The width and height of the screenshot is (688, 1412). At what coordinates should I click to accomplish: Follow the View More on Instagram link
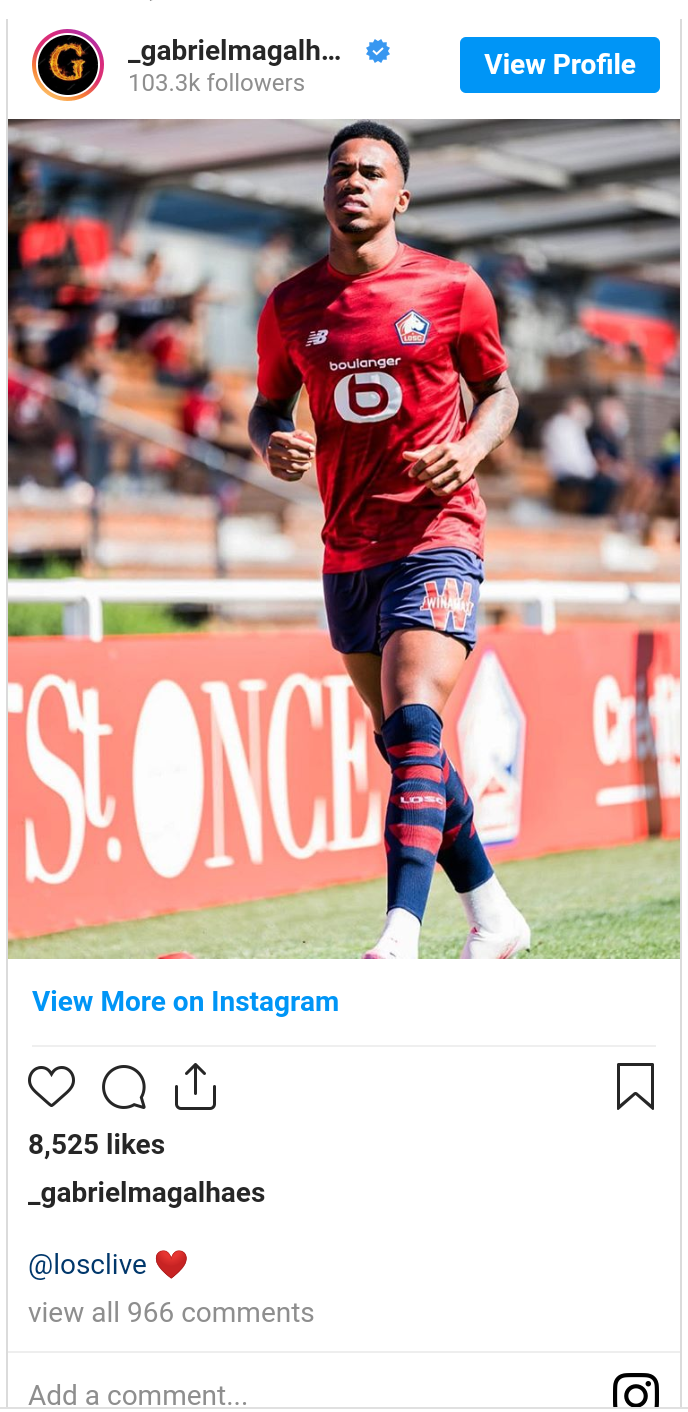point(185,1002)
